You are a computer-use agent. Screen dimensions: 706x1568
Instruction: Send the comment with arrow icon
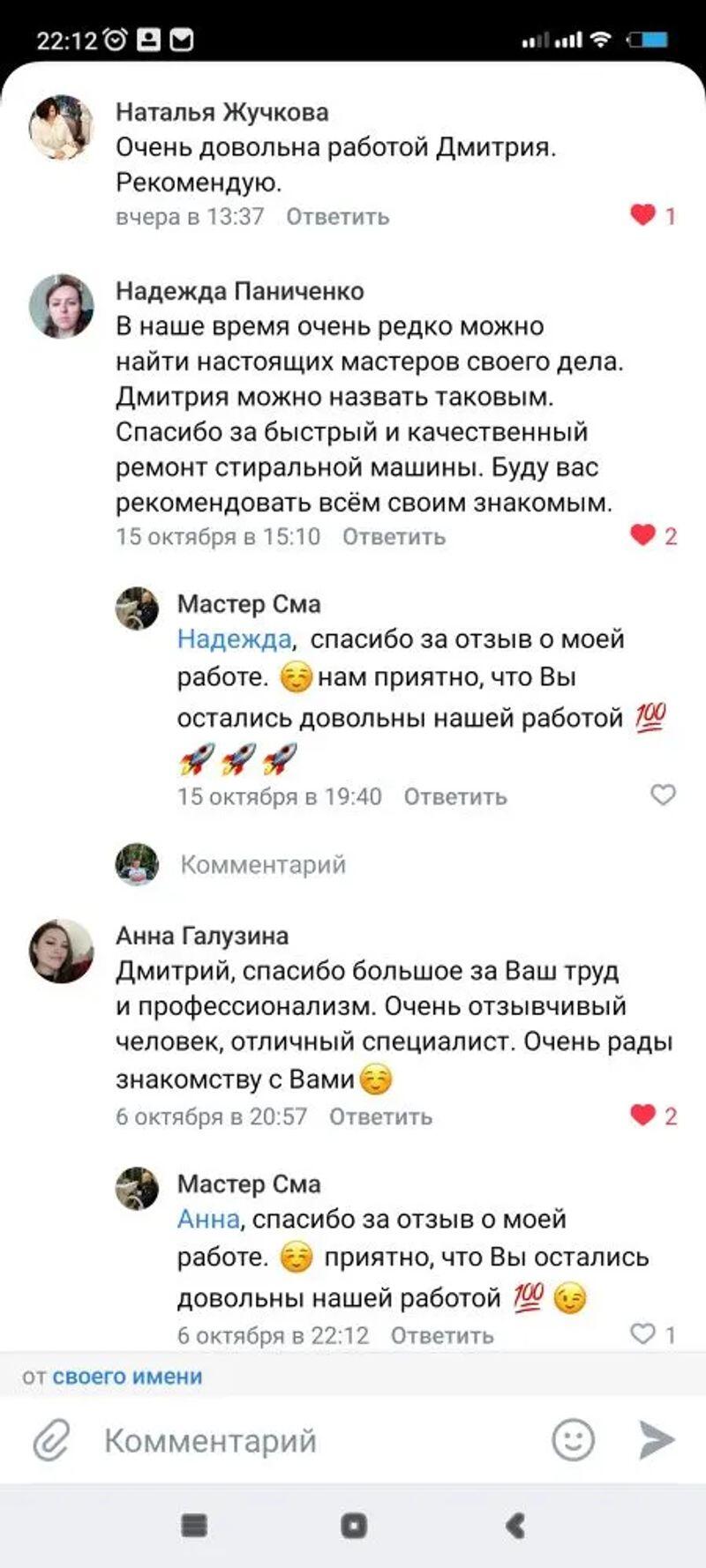click(657, 1441)
